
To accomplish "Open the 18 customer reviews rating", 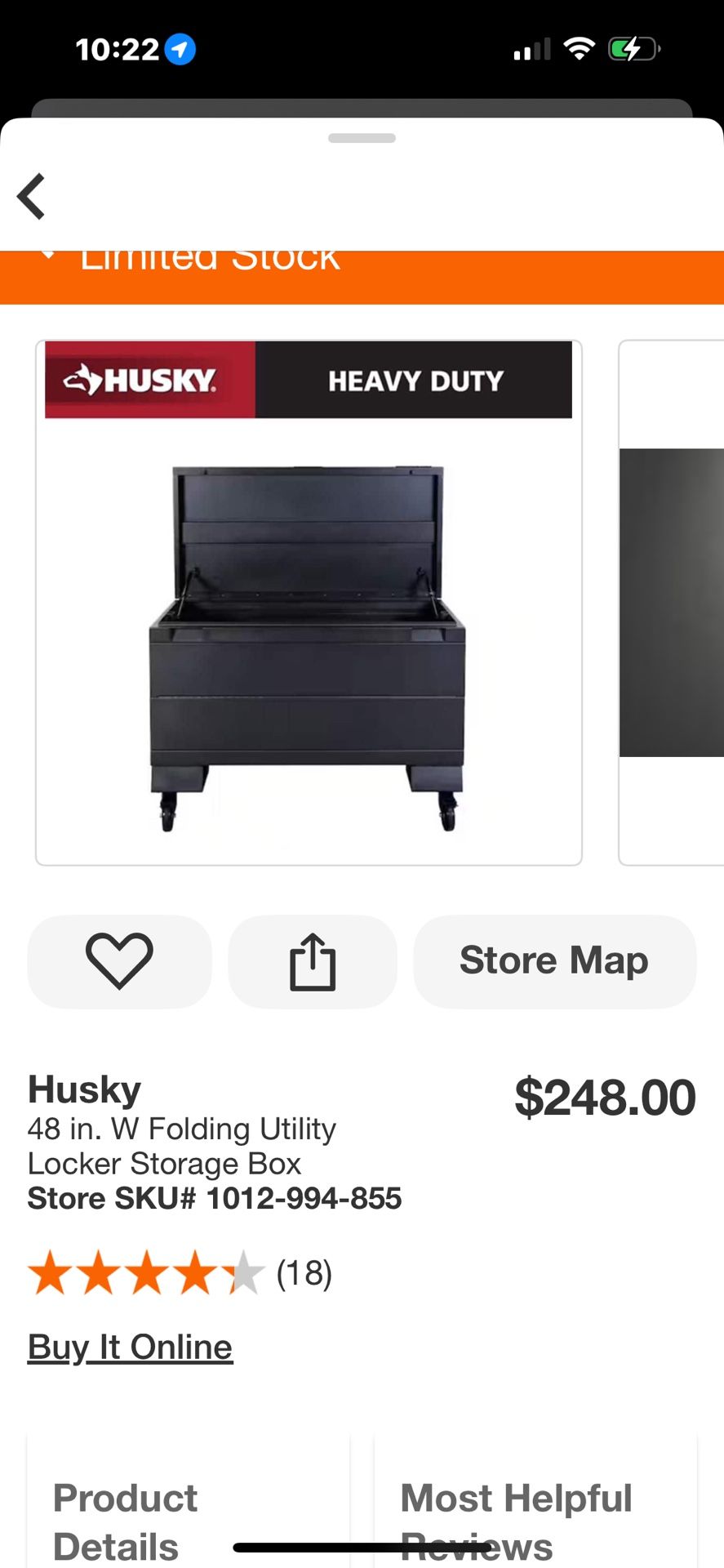I will point(180,1273).
